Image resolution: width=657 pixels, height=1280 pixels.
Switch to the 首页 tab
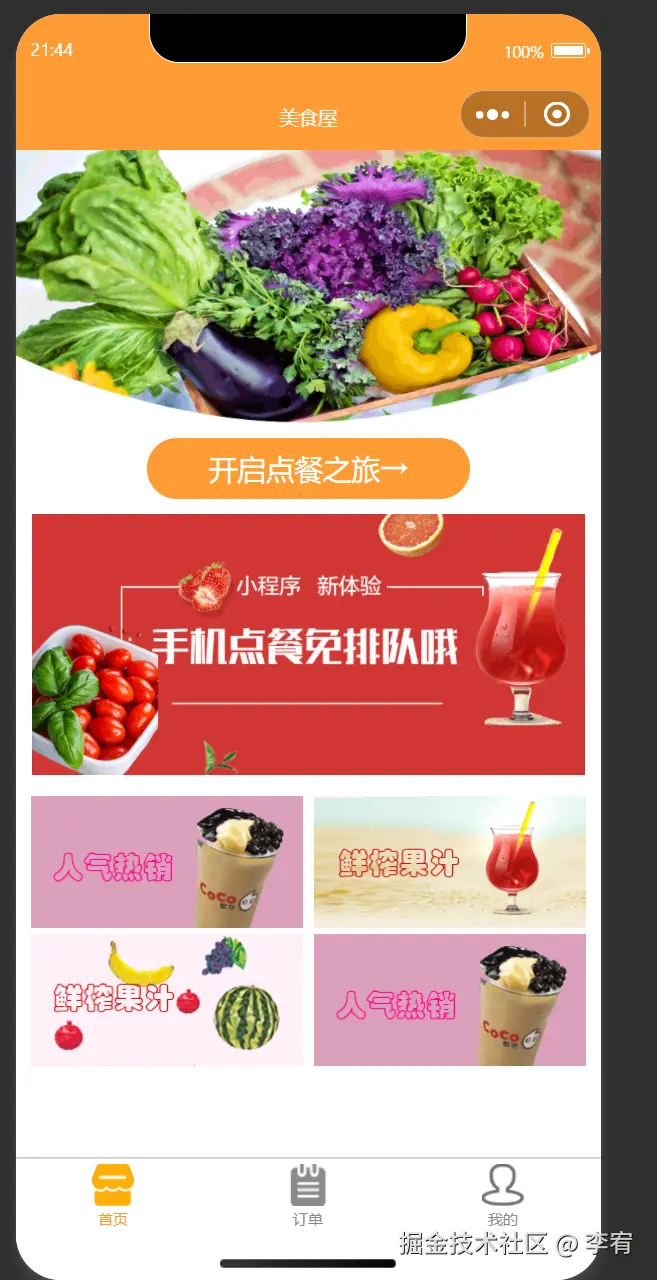113,1195
